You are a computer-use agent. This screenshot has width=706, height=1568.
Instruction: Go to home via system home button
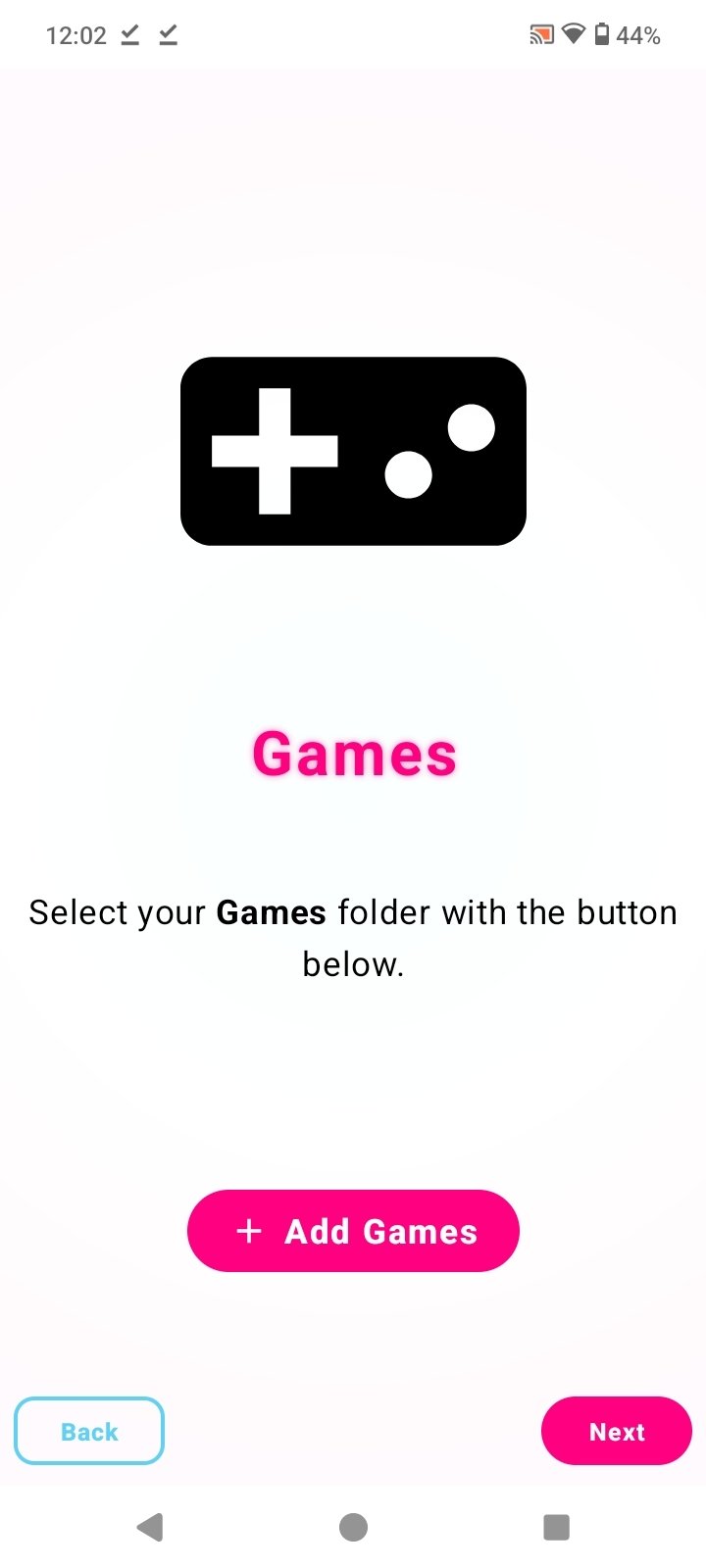(353, 1527)
